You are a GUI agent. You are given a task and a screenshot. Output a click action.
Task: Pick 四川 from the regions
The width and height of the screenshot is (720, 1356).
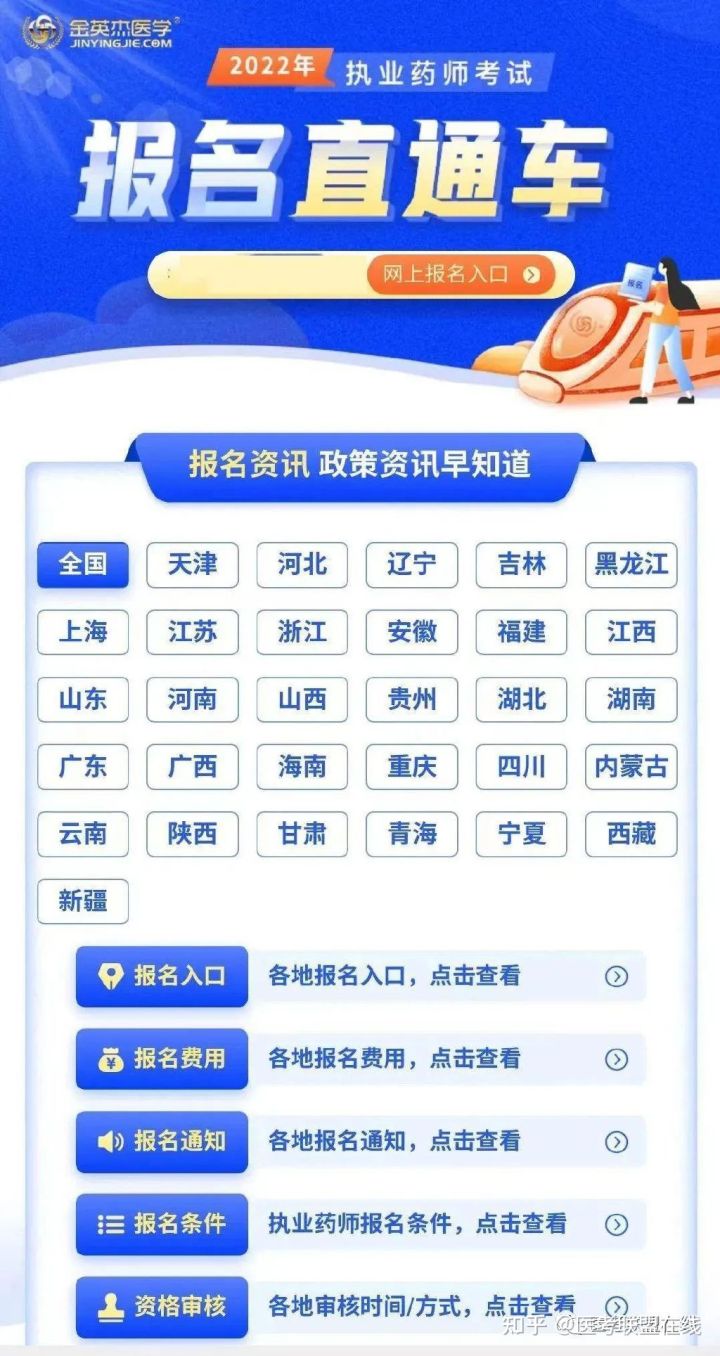pyautogui.click(x=521, y=767)
